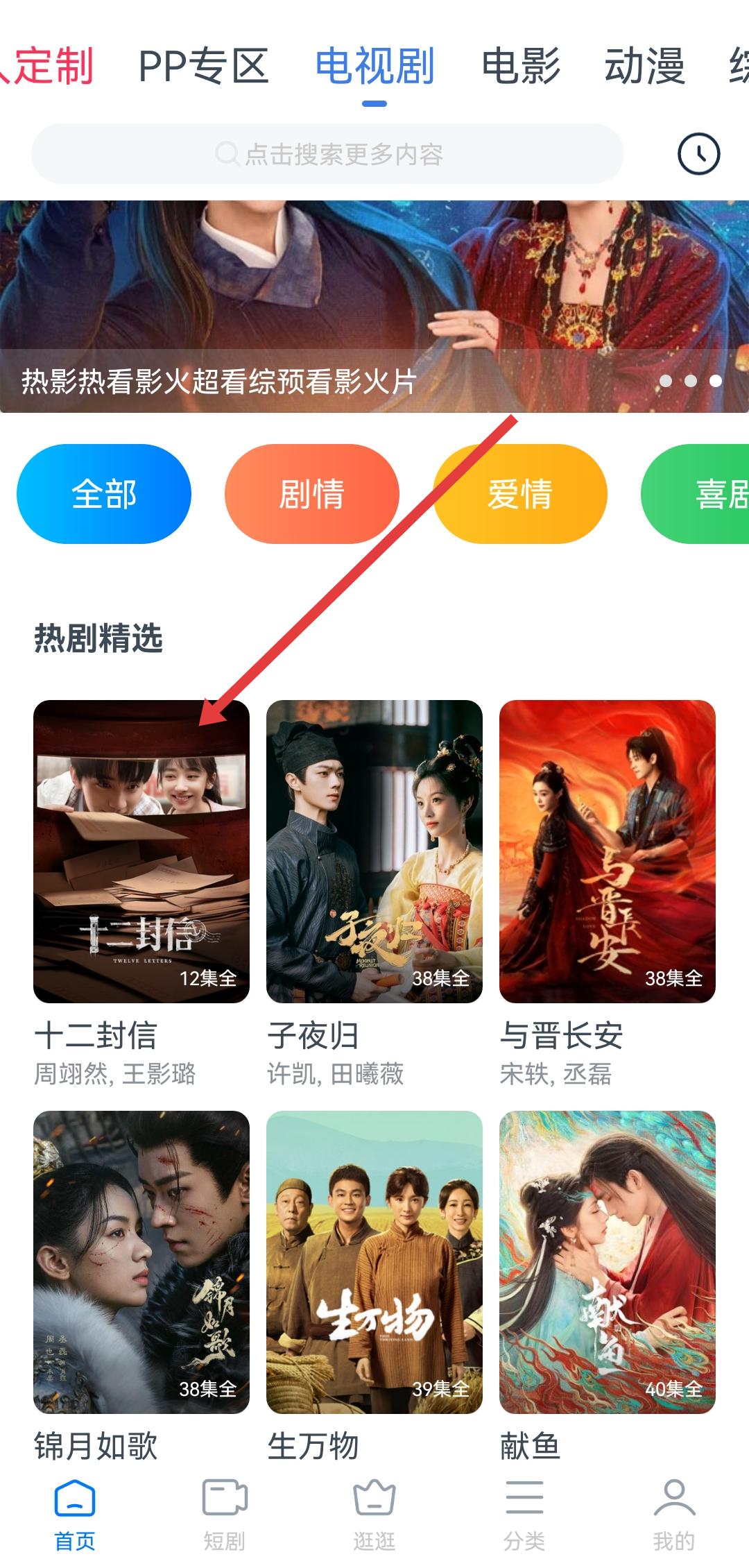Select the 全部 category chip

(104, 494)
